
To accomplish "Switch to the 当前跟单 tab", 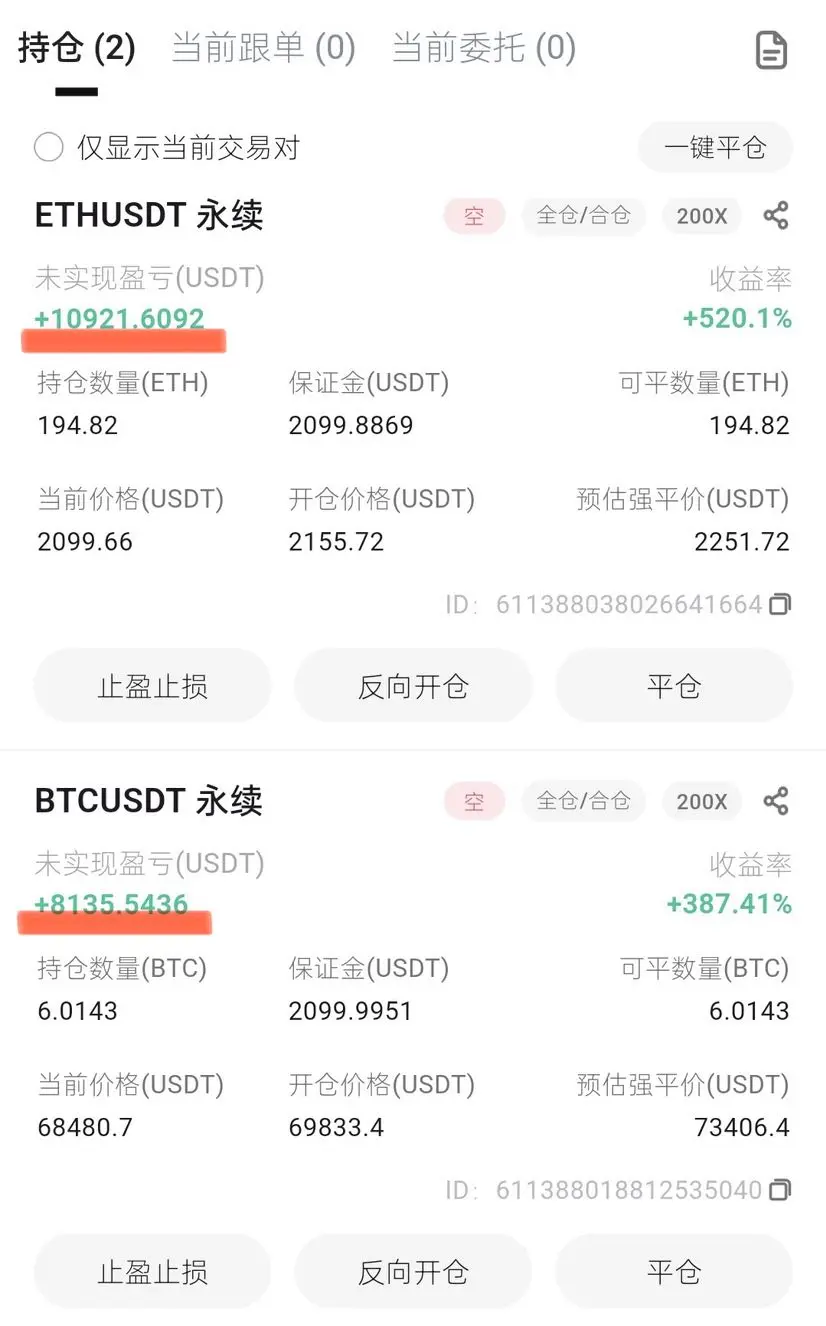I will 263,48.
